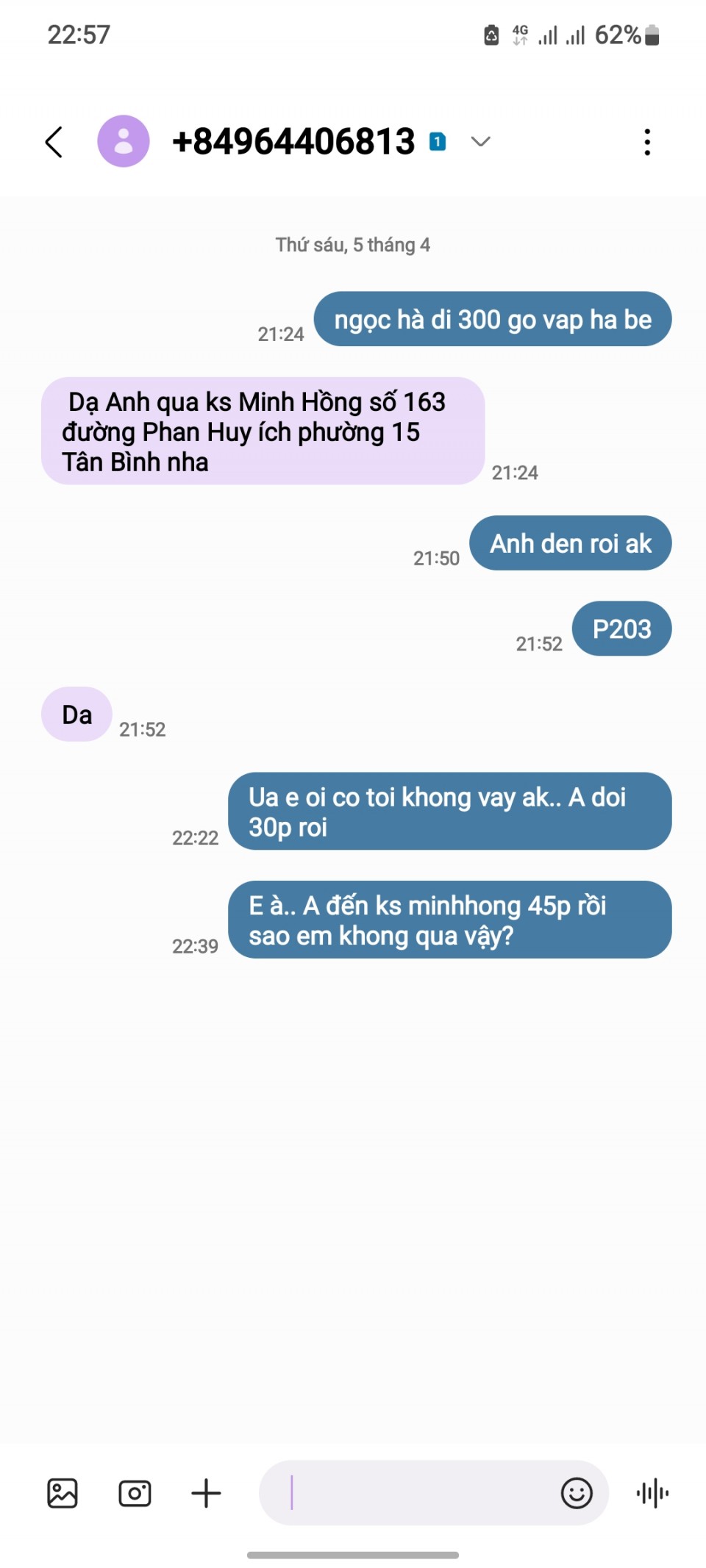Attach a picture from the gallery
The image size is (706, 1568).
click(63, 1493)
